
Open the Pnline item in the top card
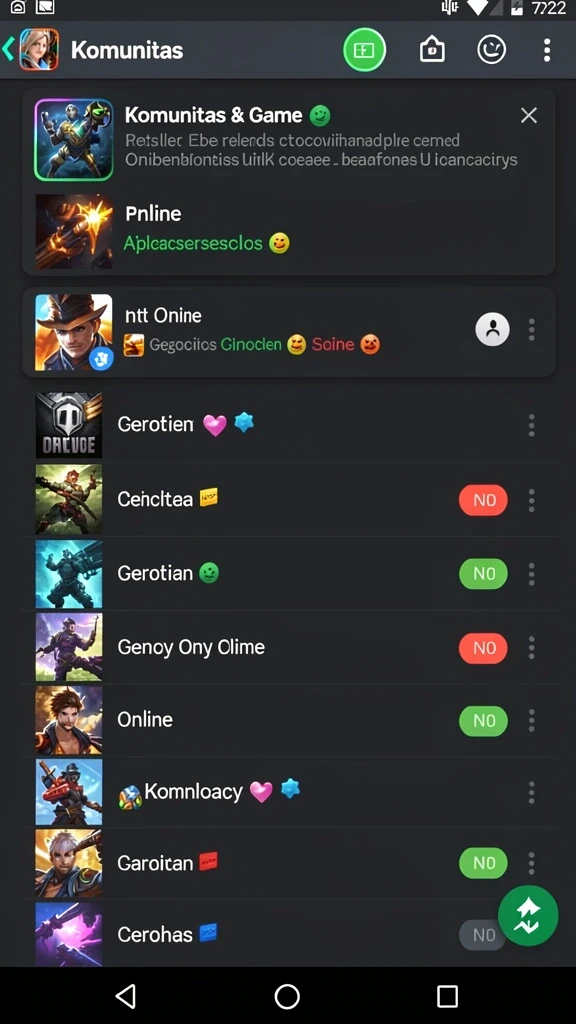(289, 229)
